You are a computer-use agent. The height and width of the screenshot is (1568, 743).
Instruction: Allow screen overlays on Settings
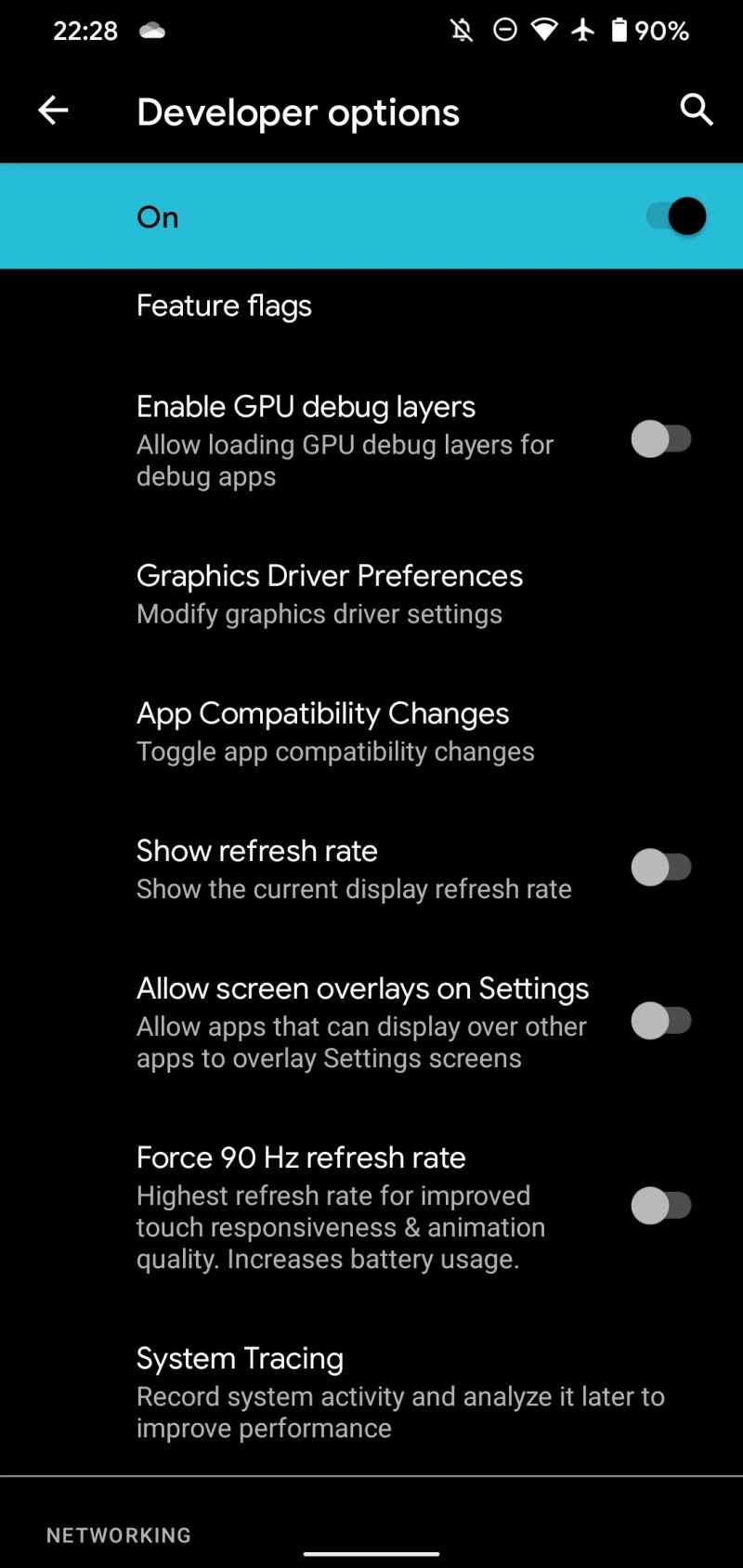[661, 1021]
